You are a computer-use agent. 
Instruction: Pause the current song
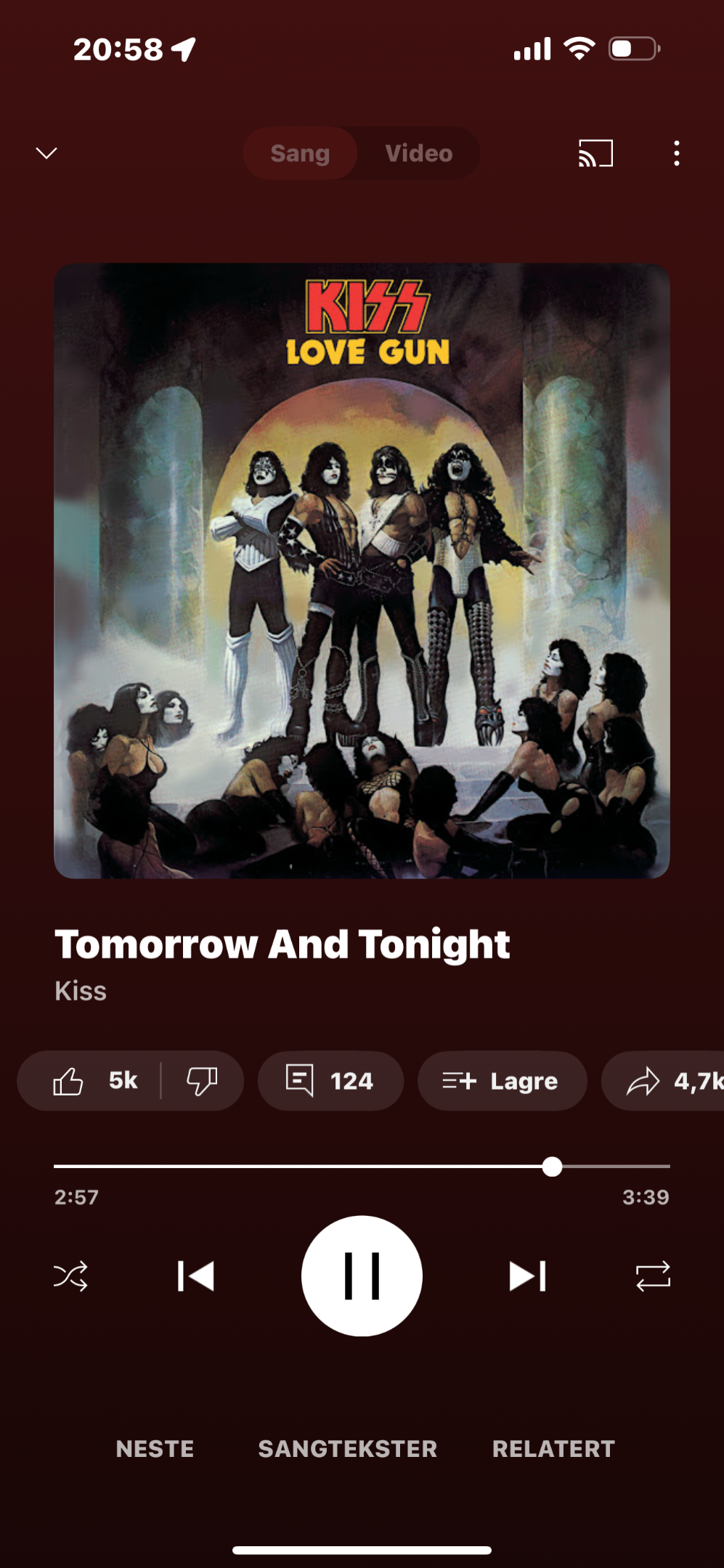click(x=362, y=1276)
